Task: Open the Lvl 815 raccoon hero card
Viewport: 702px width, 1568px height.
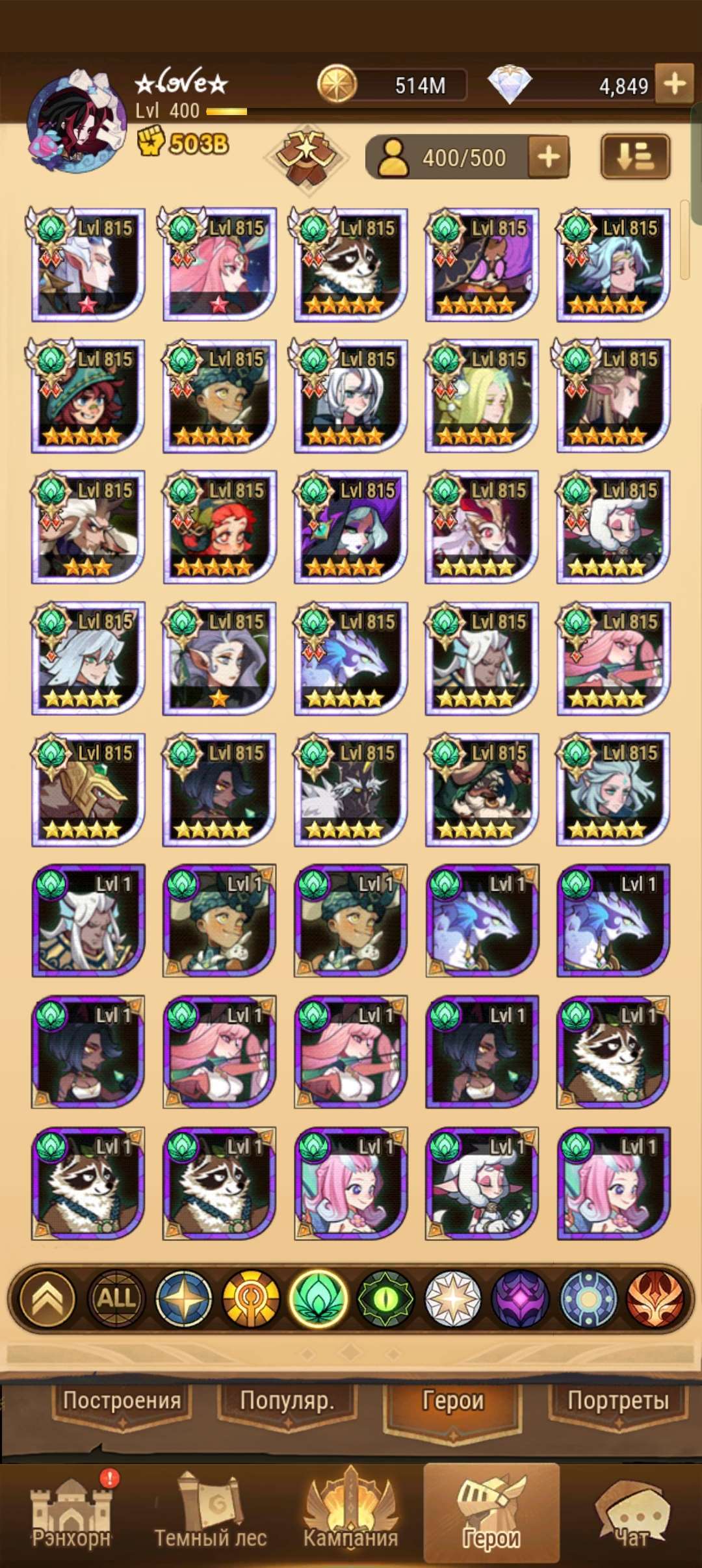Action: pyautogui.click(x=350, y=265)
